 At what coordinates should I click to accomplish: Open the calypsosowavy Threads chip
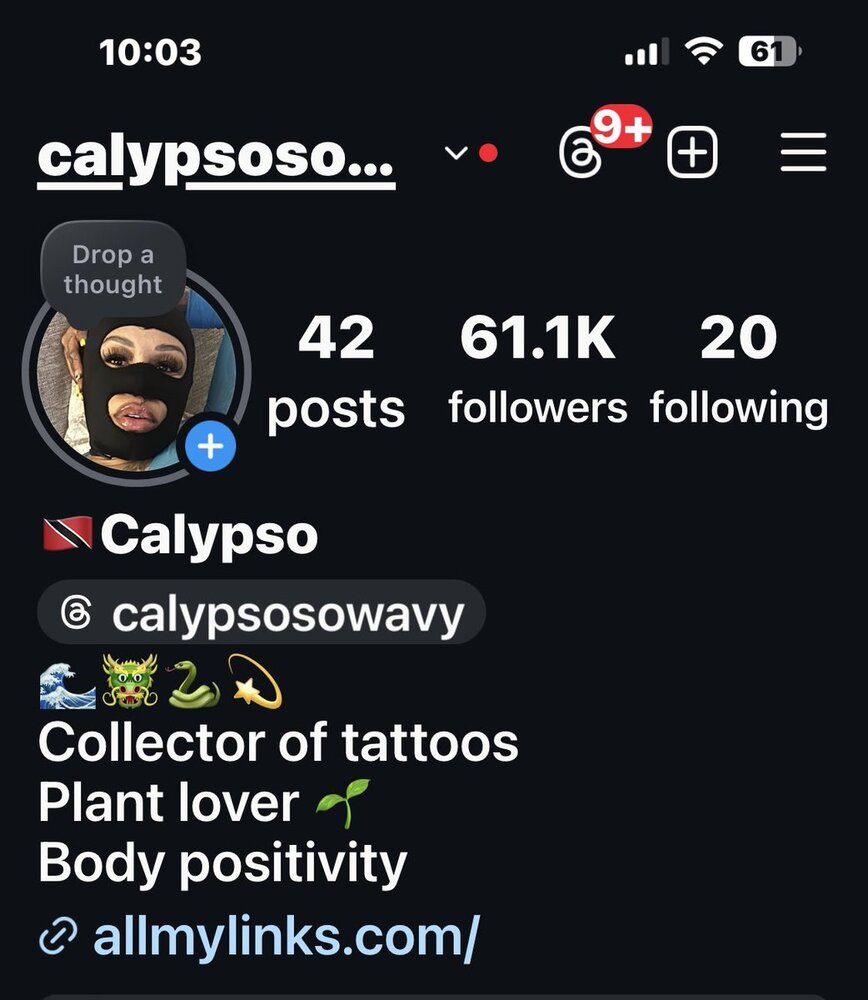[262, 613]
